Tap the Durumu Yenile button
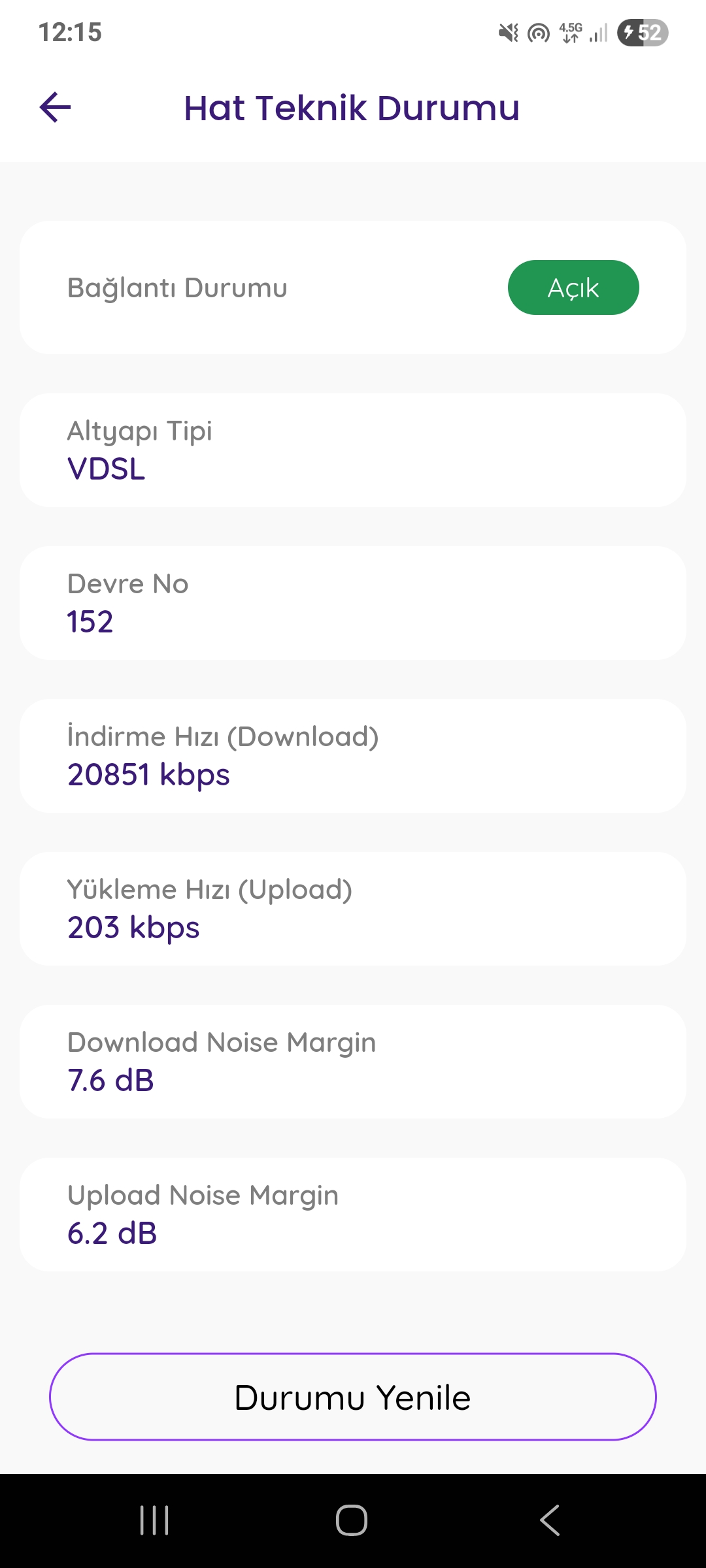706x1568 pixels. point(353,1397)
